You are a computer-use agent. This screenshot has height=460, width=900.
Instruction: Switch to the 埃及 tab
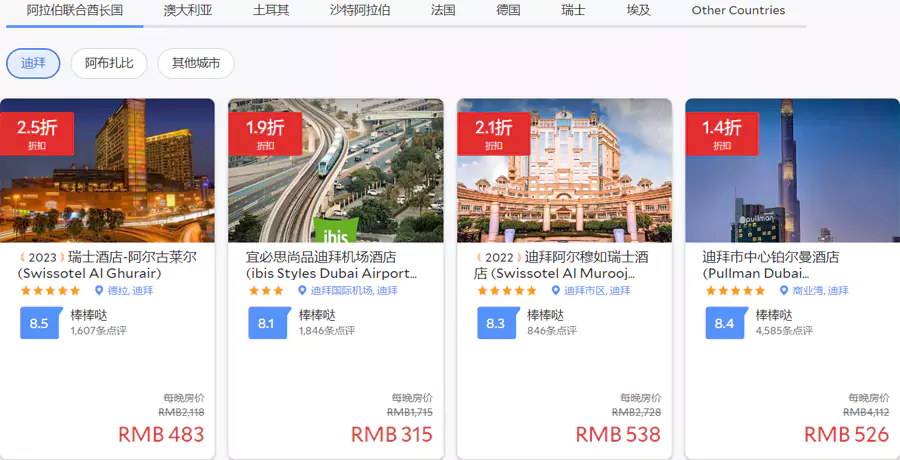coord(638,10)
